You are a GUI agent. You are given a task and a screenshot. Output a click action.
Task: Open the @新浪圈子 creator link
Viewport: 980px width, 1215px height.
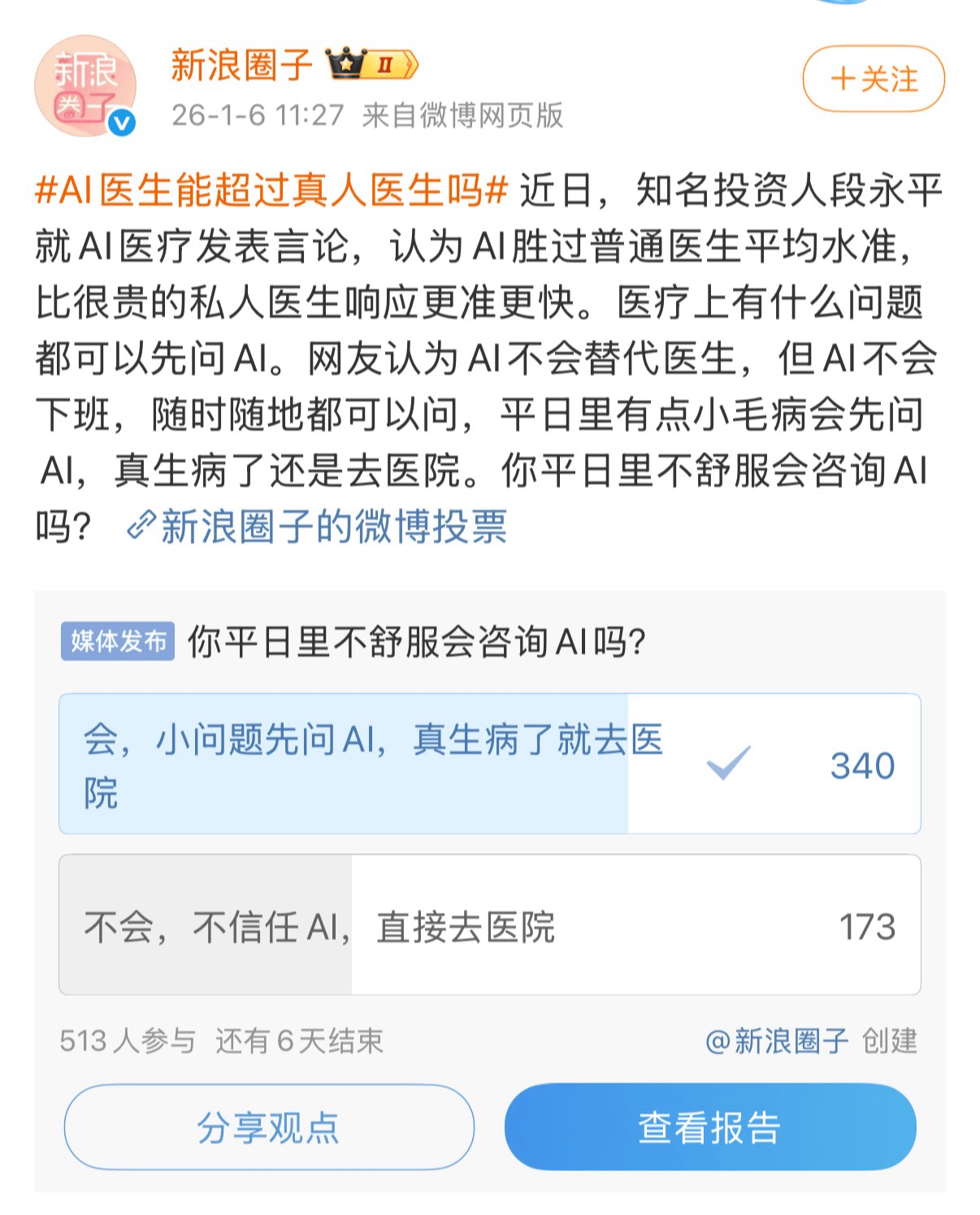776,1040
